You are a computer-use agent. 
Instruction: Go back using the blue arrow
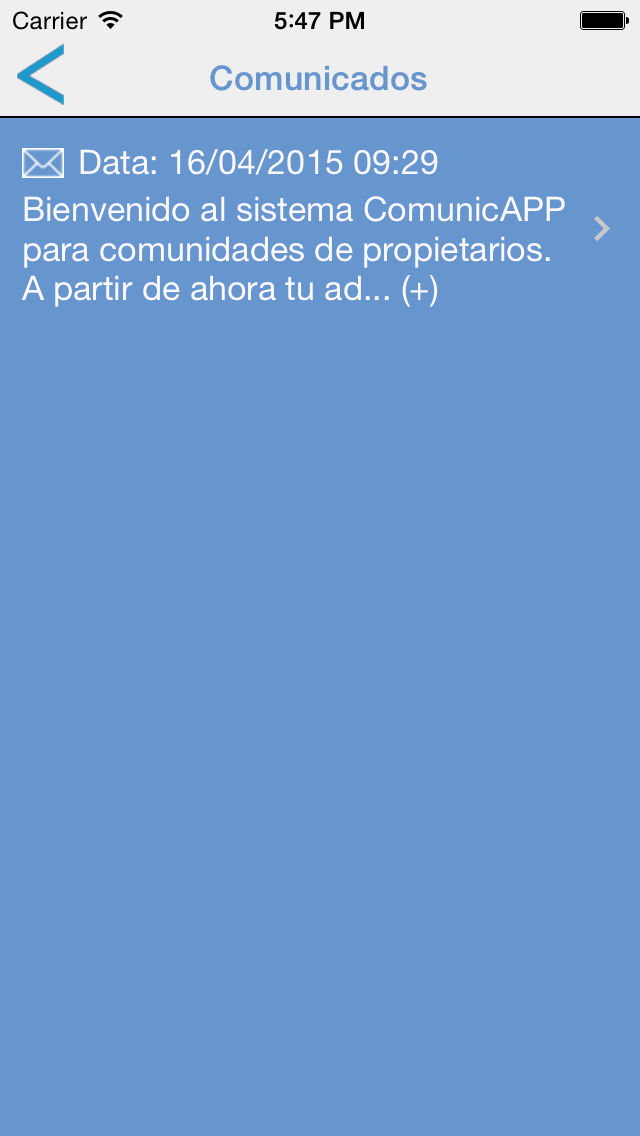[41, 75]
